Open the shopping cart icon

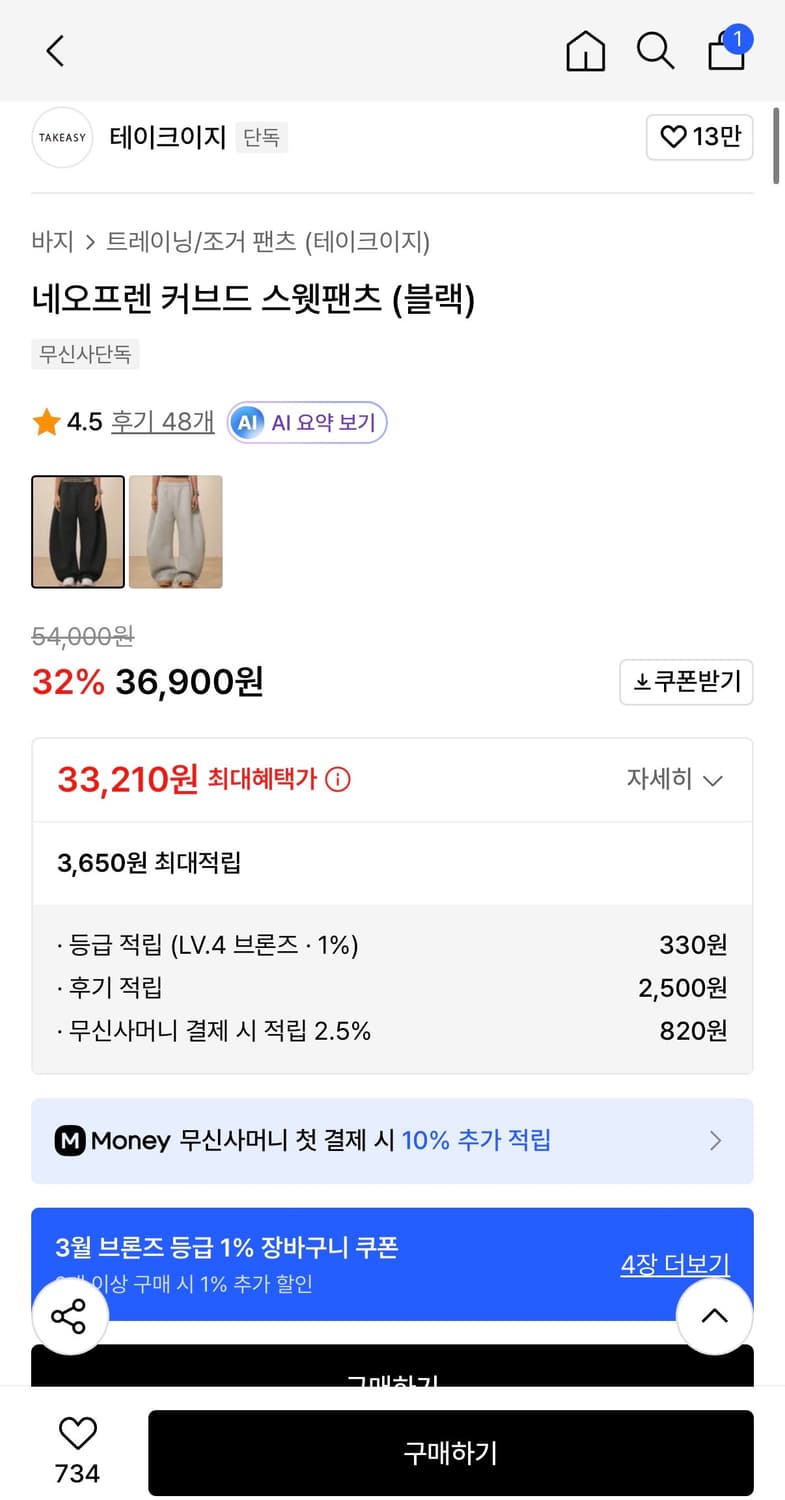725,51
